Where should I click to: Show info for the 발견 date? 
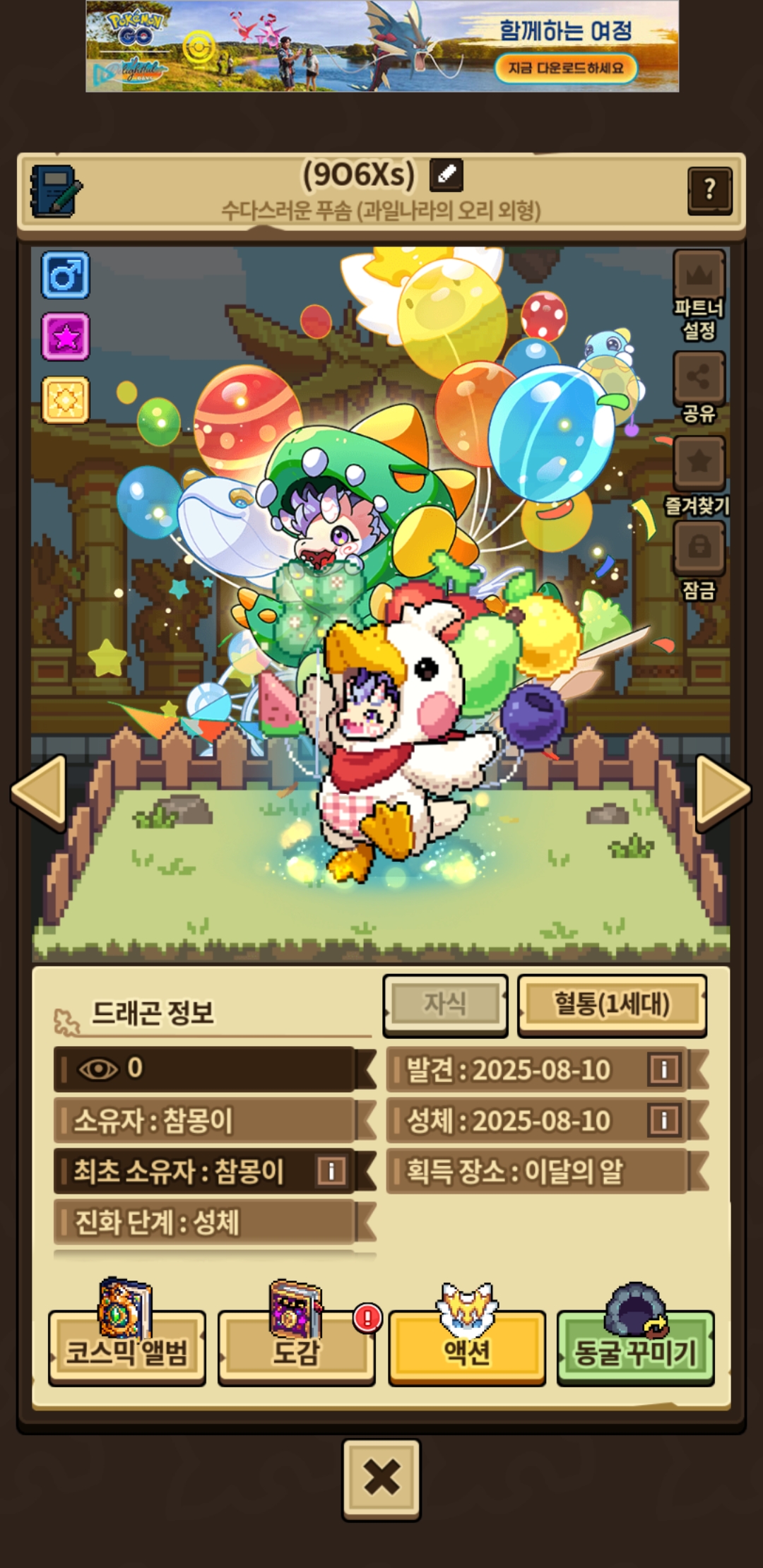click(663, 1069)
